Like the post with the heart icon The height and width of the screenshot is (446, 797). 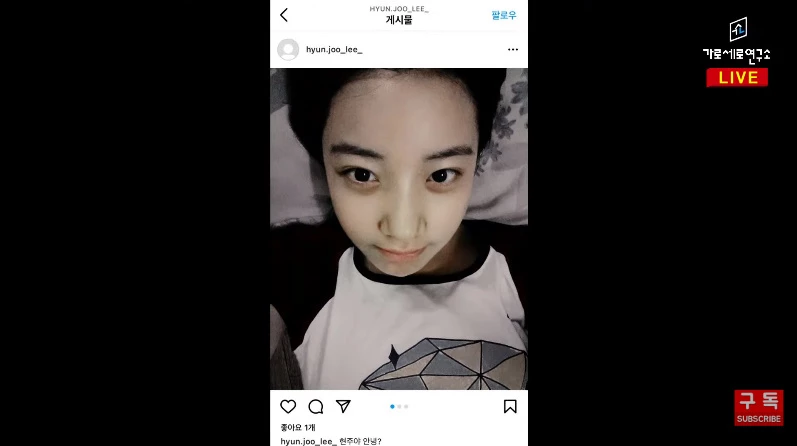coord(288,406)
